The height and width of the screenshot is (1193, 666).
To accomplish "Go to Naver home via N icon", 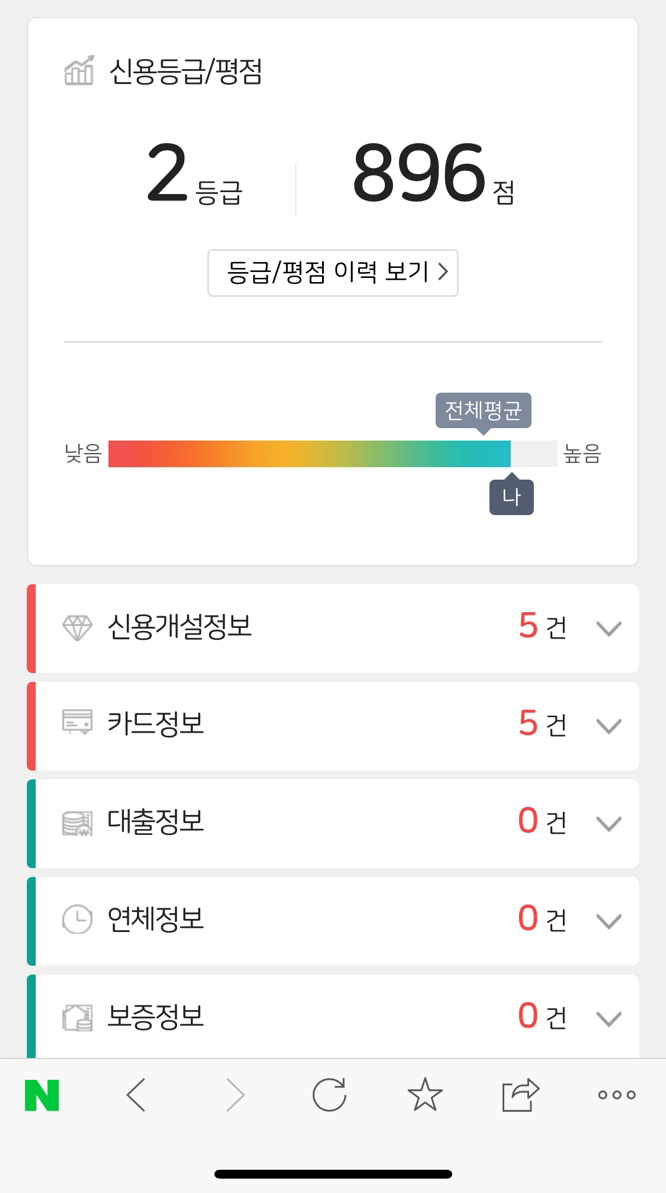I will coord(42,1096).
